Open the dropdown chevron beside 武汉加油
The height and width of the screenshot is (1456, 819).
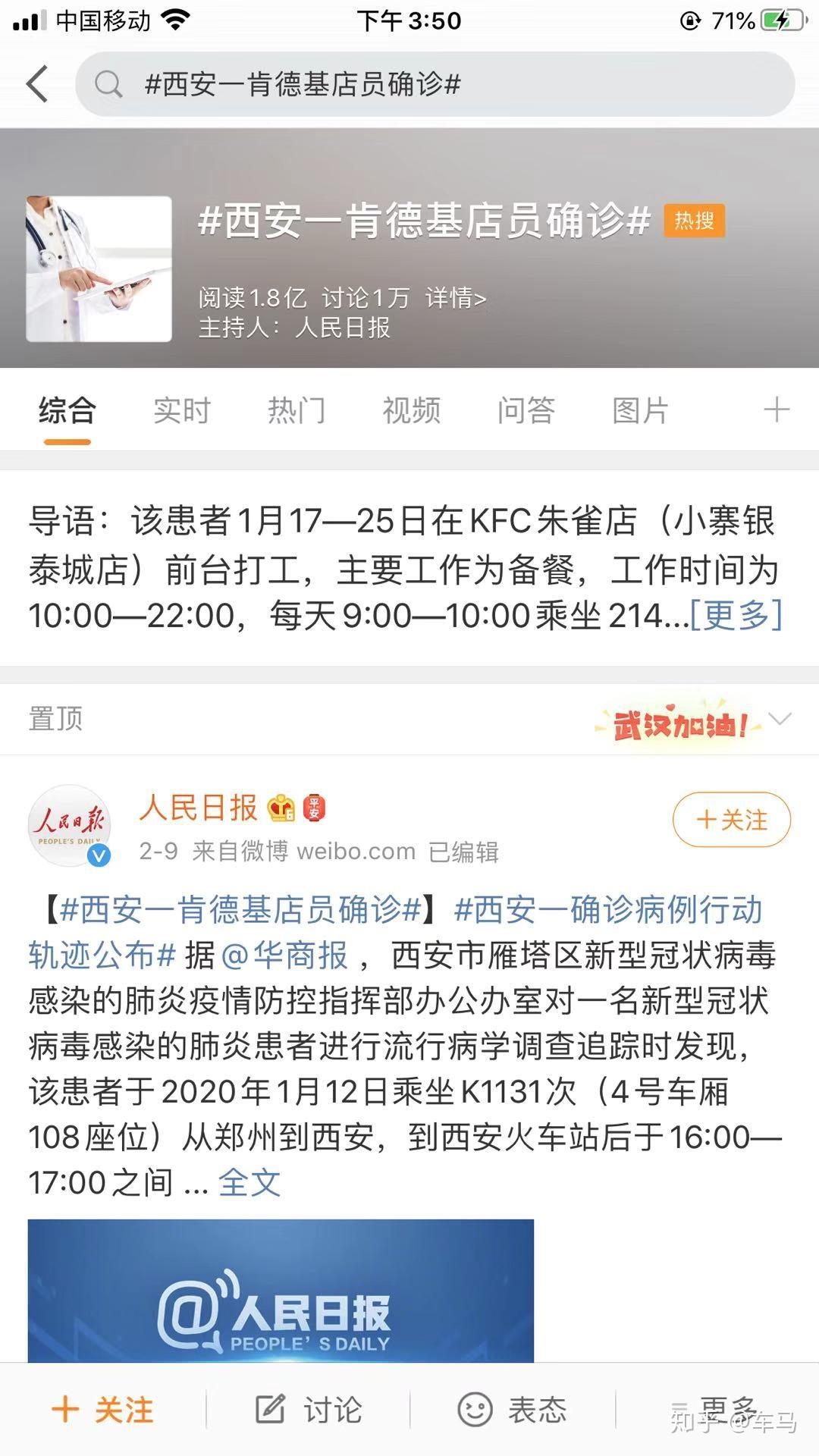780,718
